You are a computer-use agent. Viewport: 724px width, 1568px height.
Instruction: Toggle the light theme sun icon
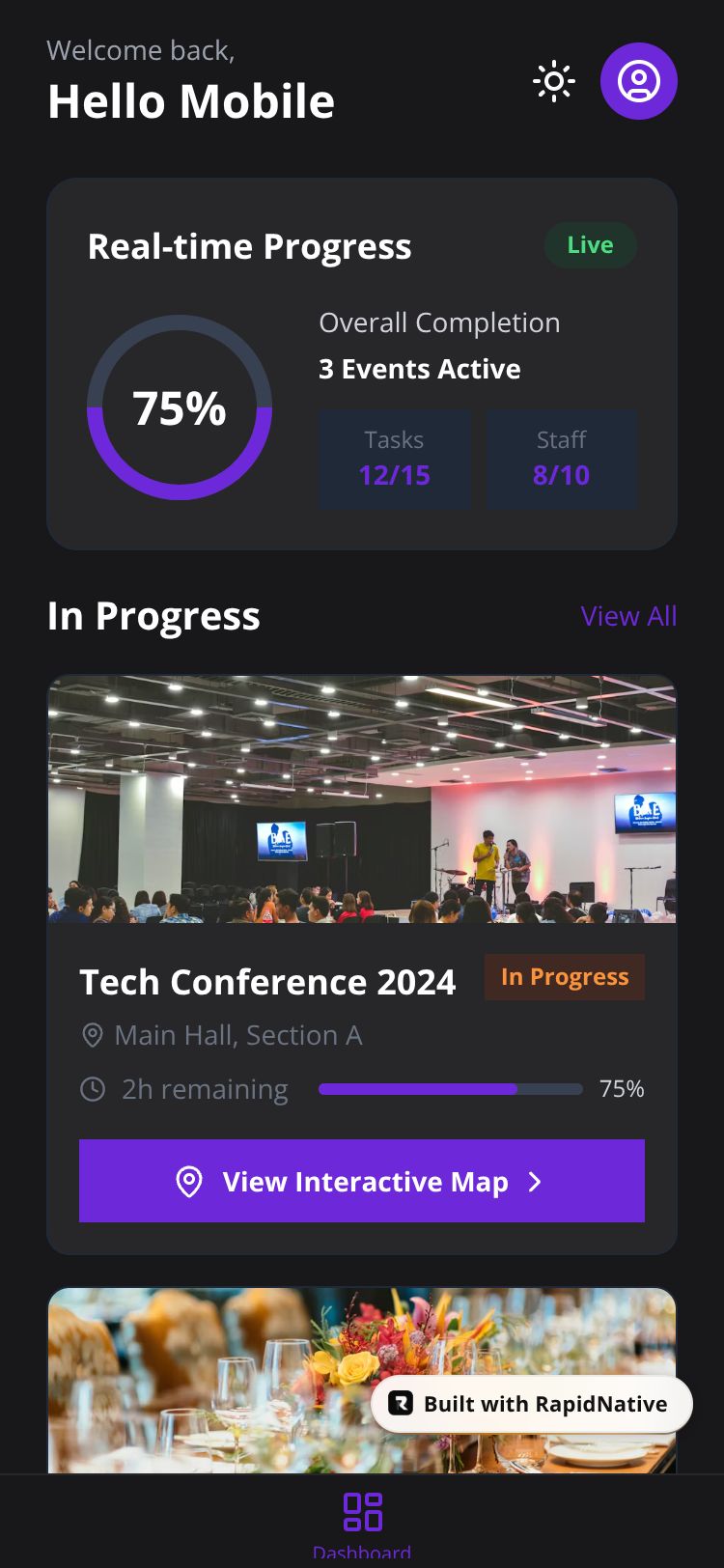(554, 82)
